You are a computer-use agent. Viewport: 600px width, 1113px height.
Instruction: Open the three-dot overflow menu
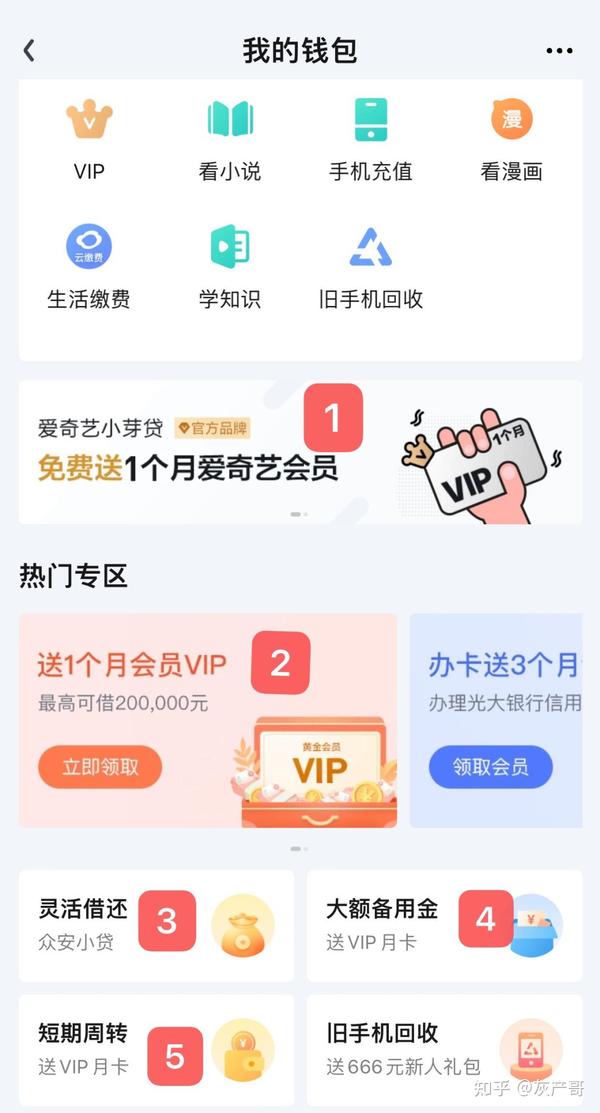click(560, 50)
